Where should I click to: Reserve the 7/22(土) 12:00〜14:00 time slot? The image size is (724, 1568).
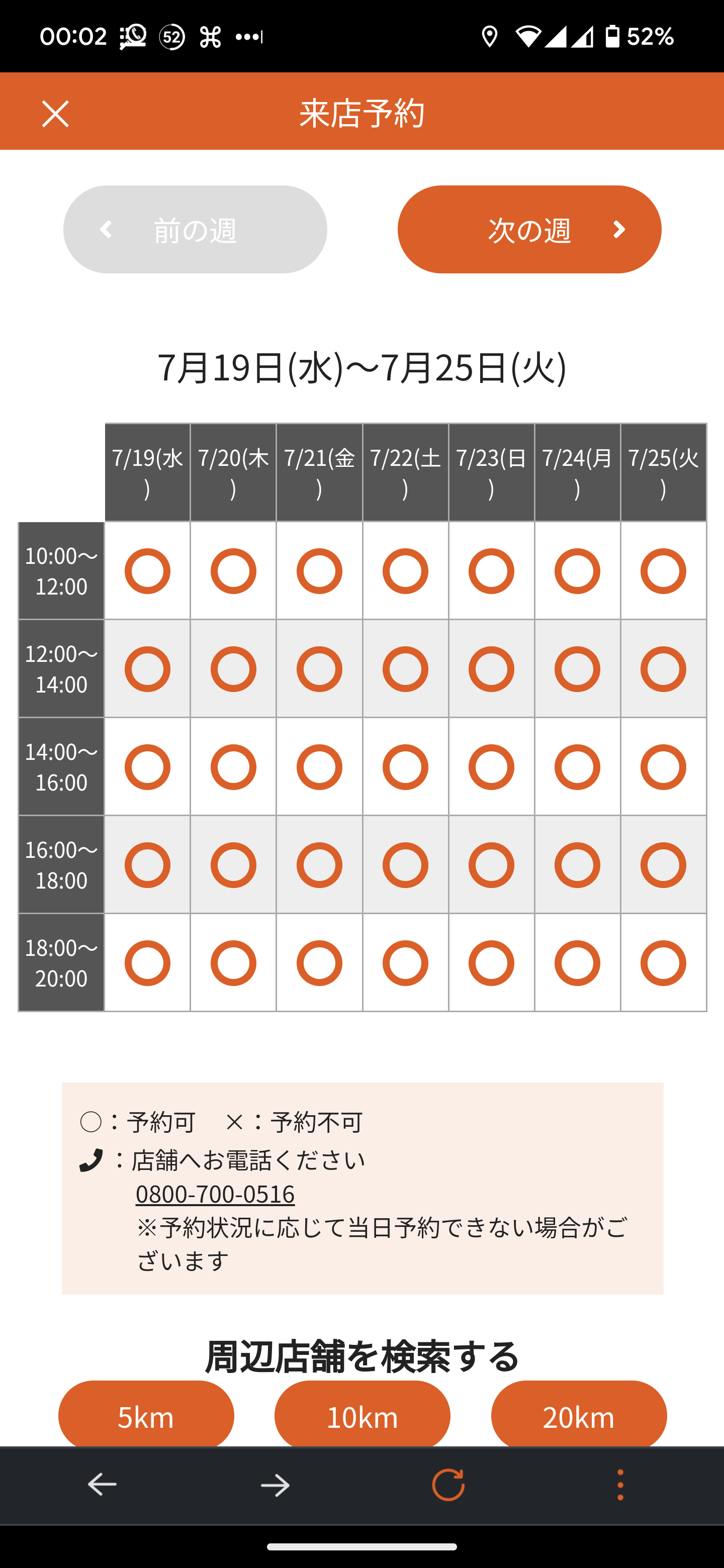tap(405, 668)
